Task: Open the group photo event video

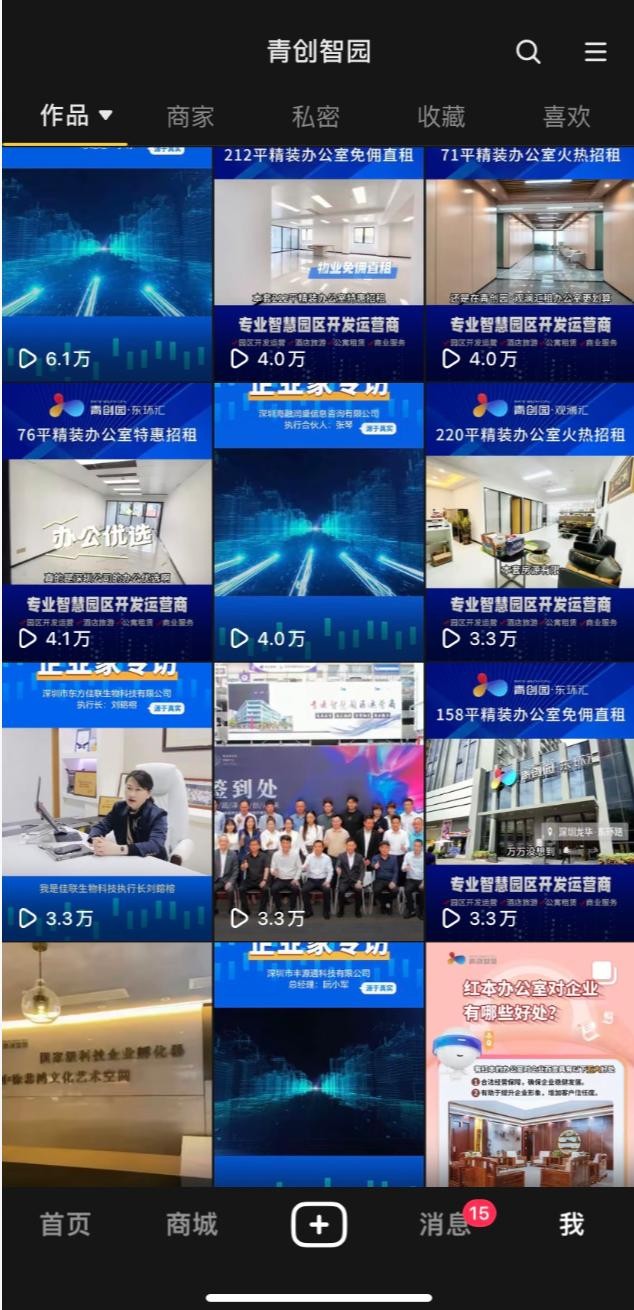Action: pyautogui.click(x=318, y=800)
